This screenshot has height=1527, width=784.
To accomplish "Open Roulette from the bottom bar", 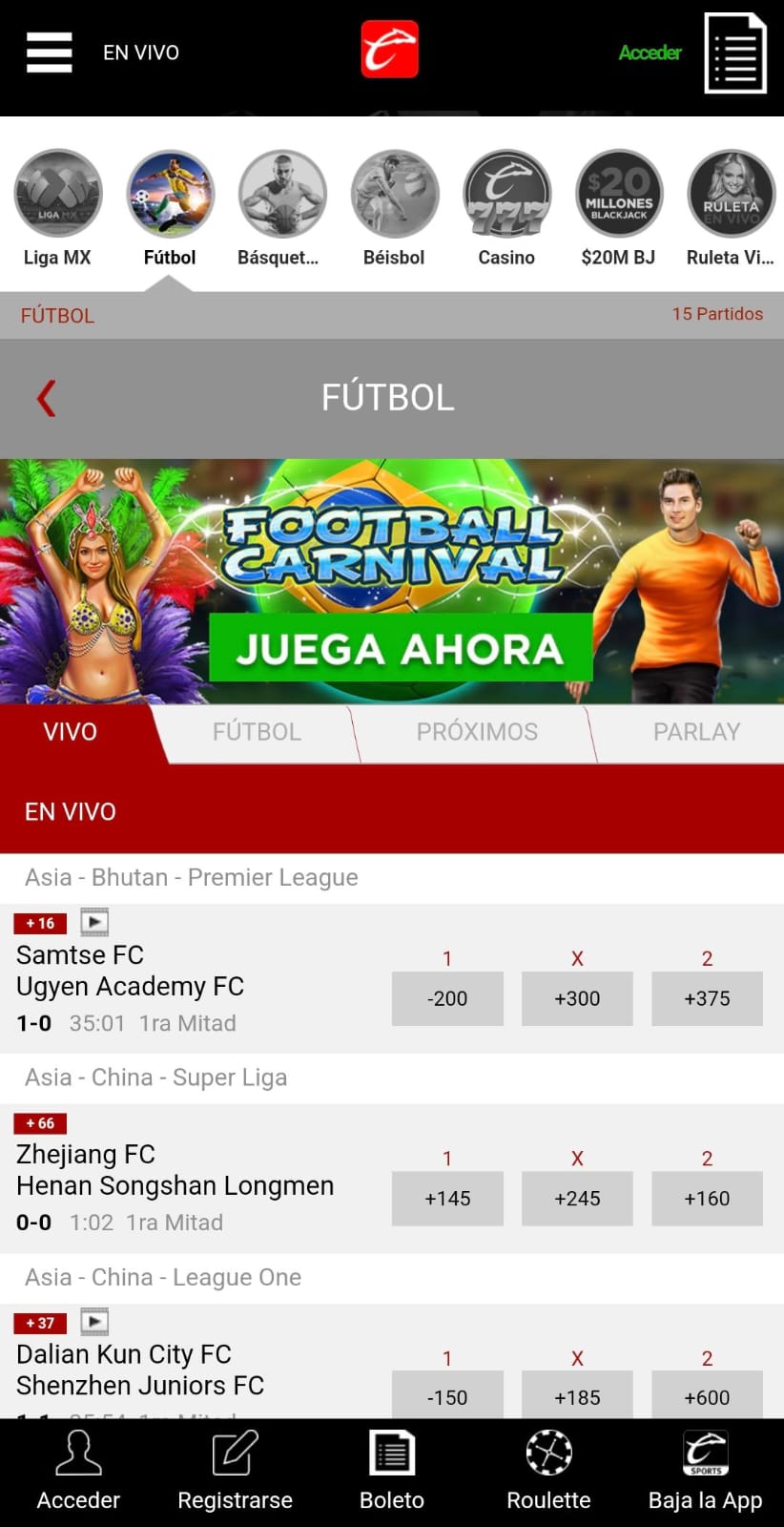I will (548, 1472).
